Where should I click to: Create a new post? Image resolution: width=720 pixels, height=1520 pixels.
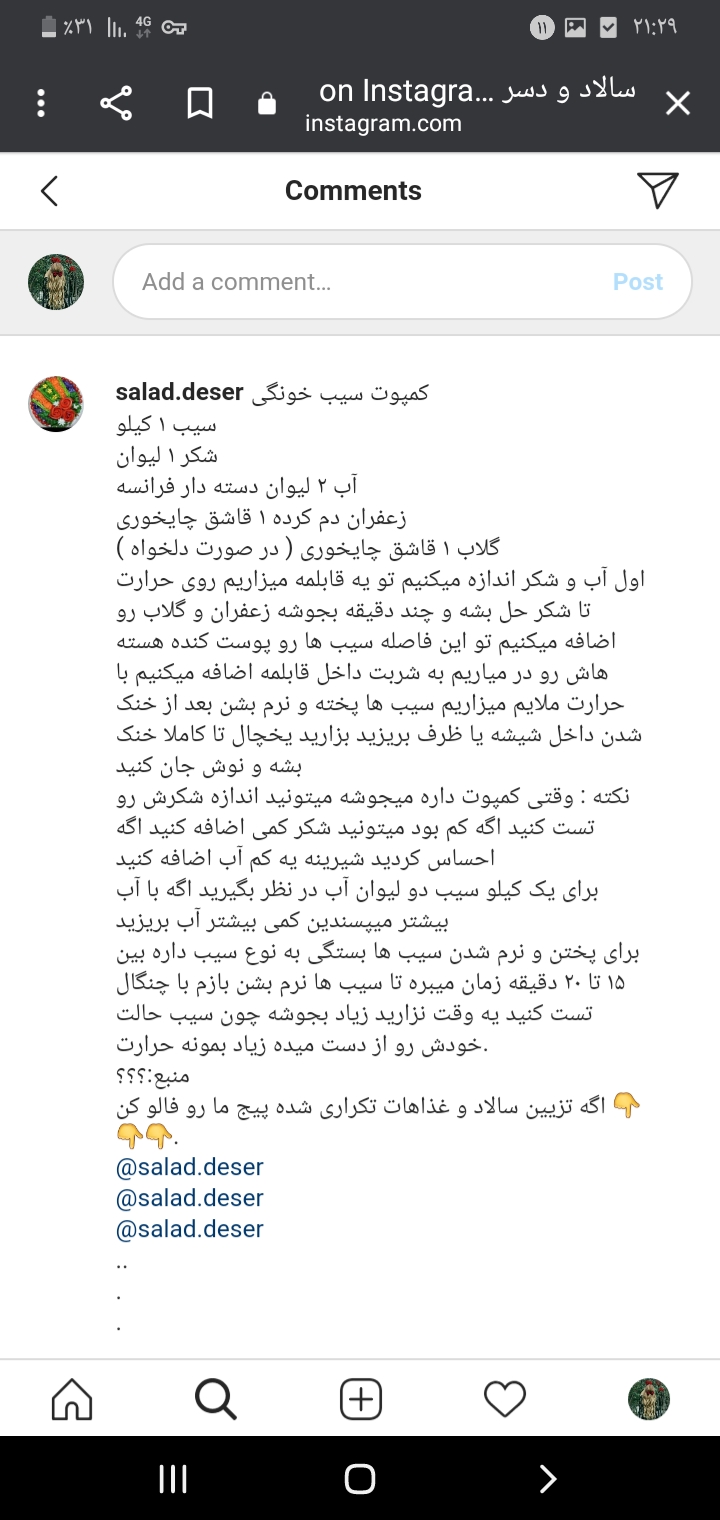coord(361,1399)
